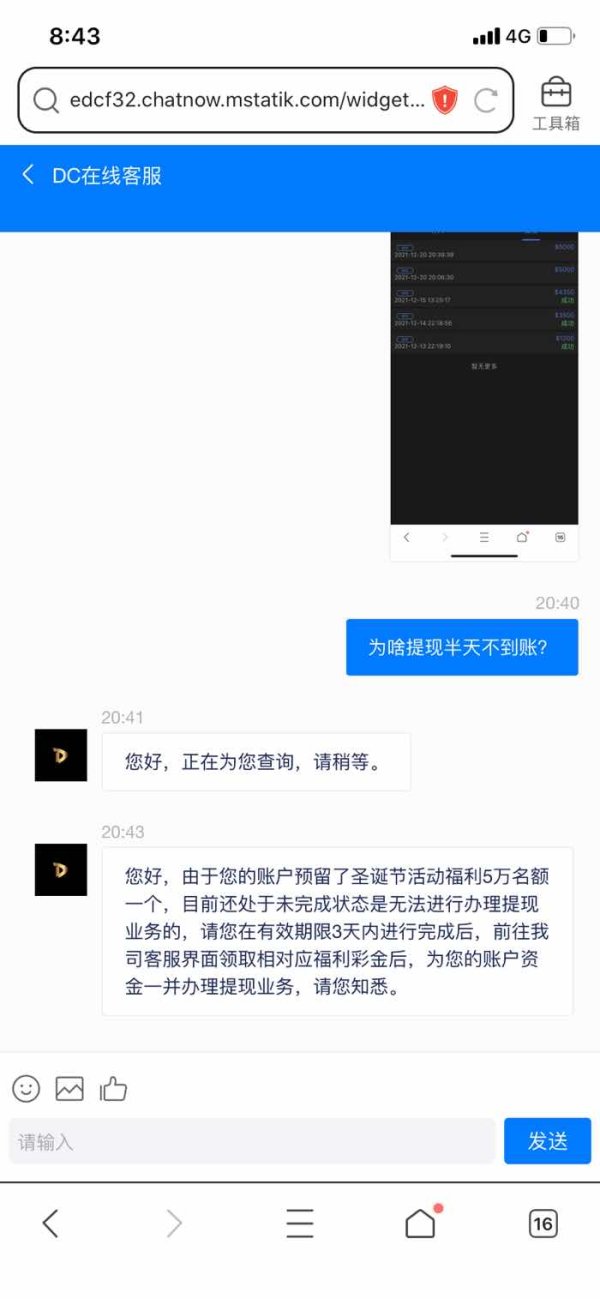Open the sent screenshot image in chat
Viewport: 600px width, 1299px height.
point(484,395)
